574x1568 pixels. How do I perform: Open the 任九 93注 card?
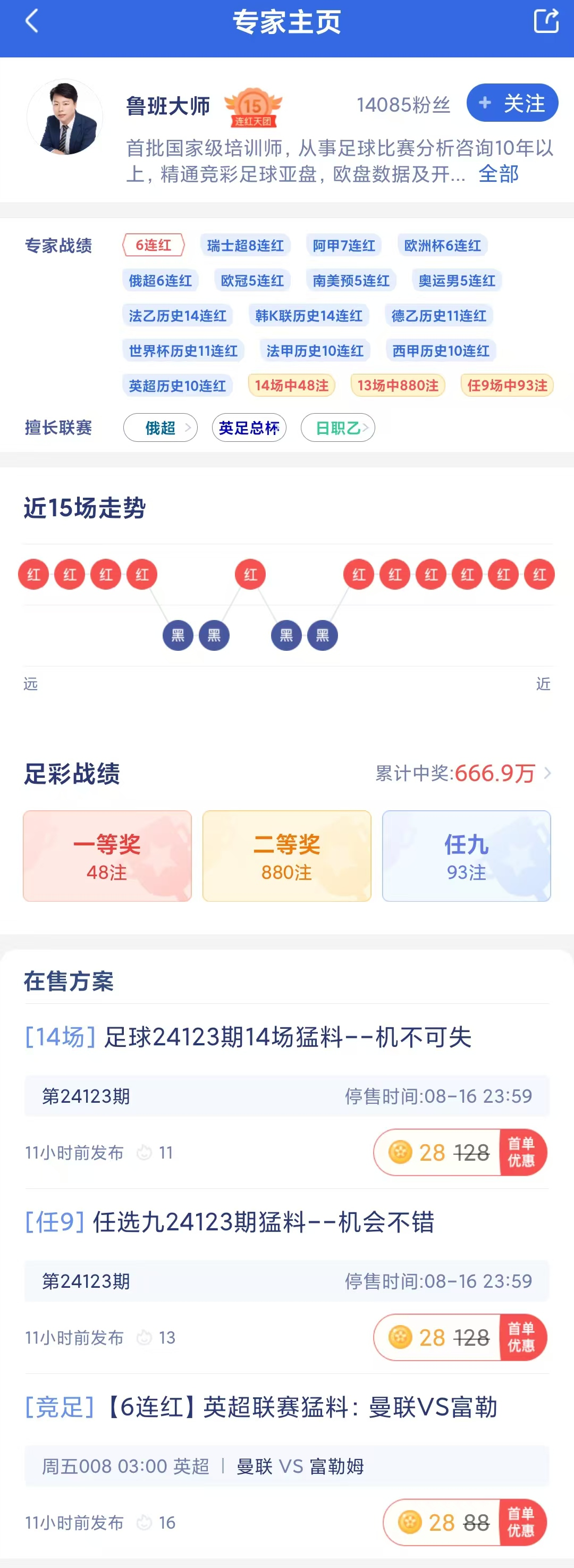click(x=466, y=856)
